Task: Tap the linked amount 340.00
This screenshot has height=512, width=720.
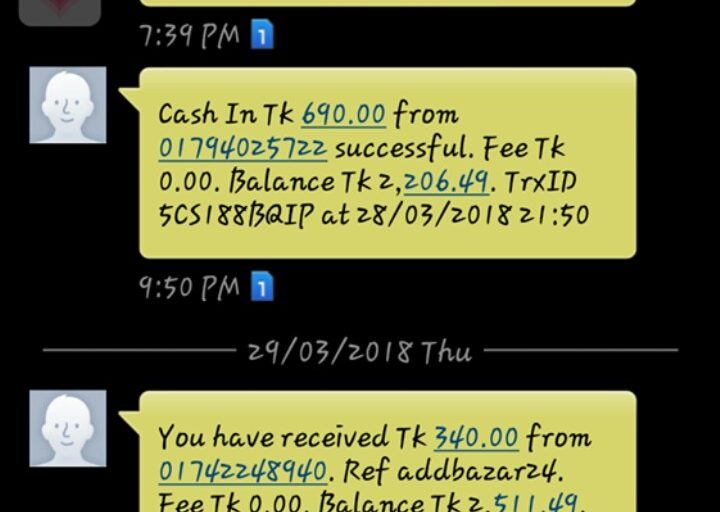Action: [476, 438]
